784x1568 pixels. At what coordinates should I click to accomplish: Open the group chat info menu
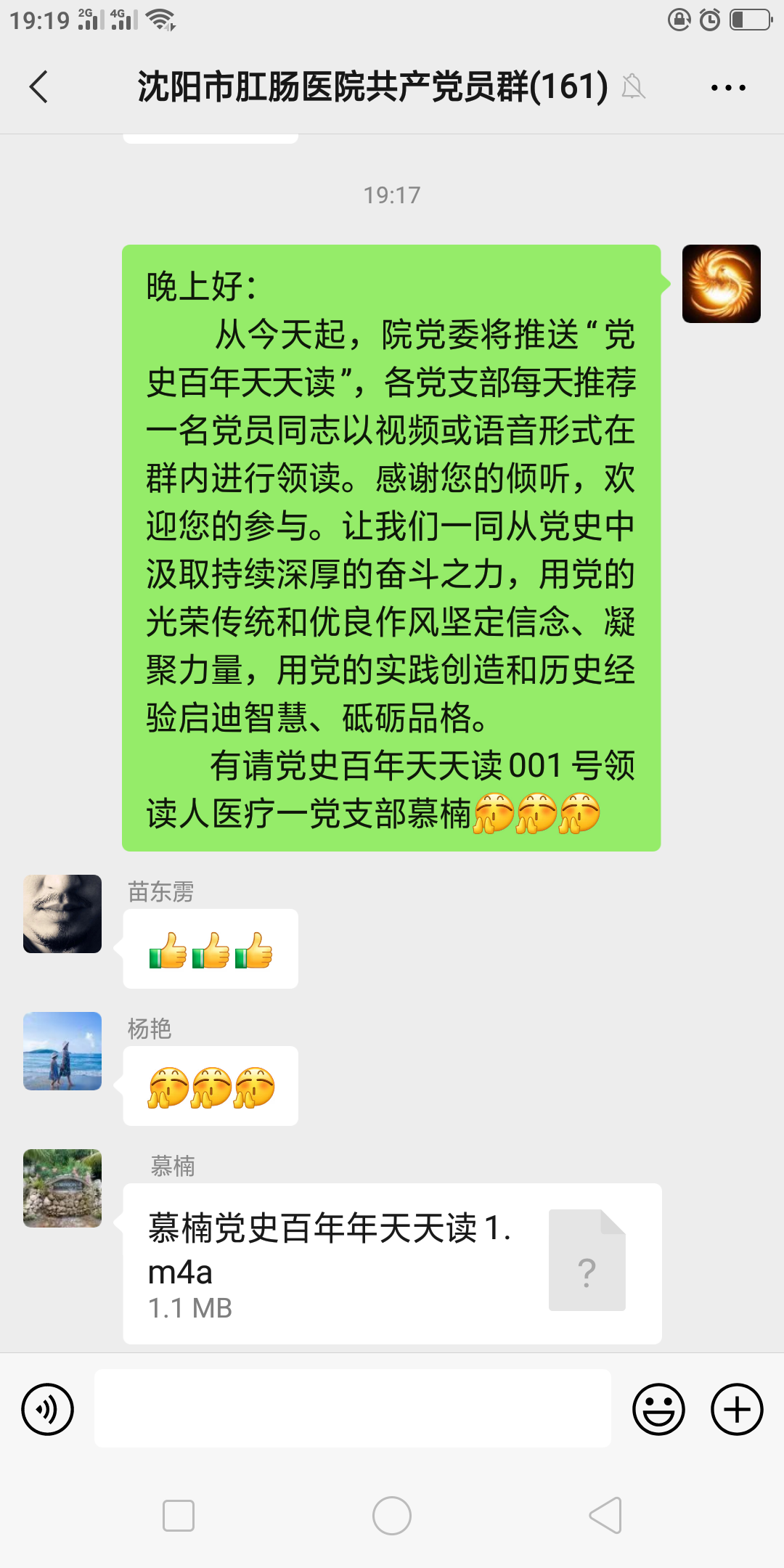(x=728, y=88)
